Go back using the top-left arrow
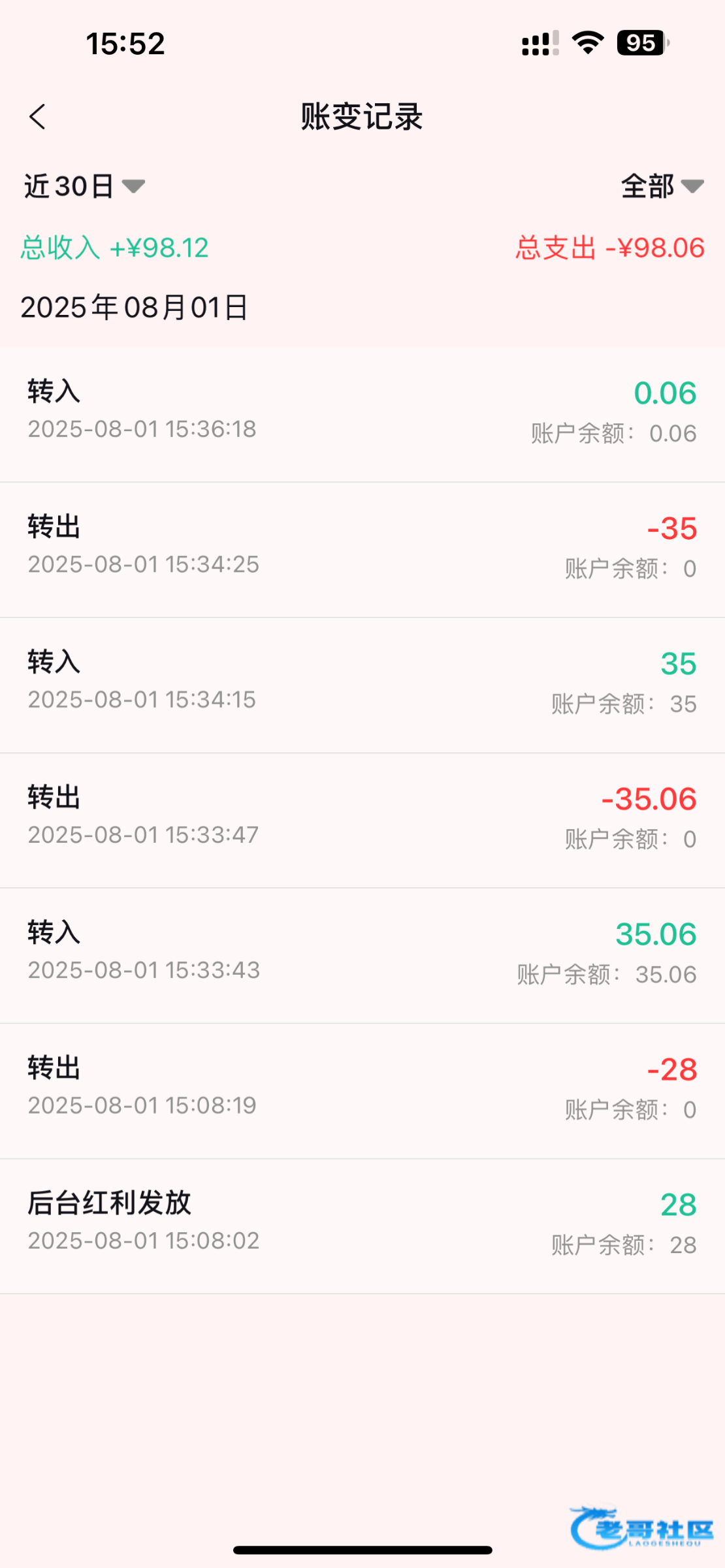 click(38, 117)
